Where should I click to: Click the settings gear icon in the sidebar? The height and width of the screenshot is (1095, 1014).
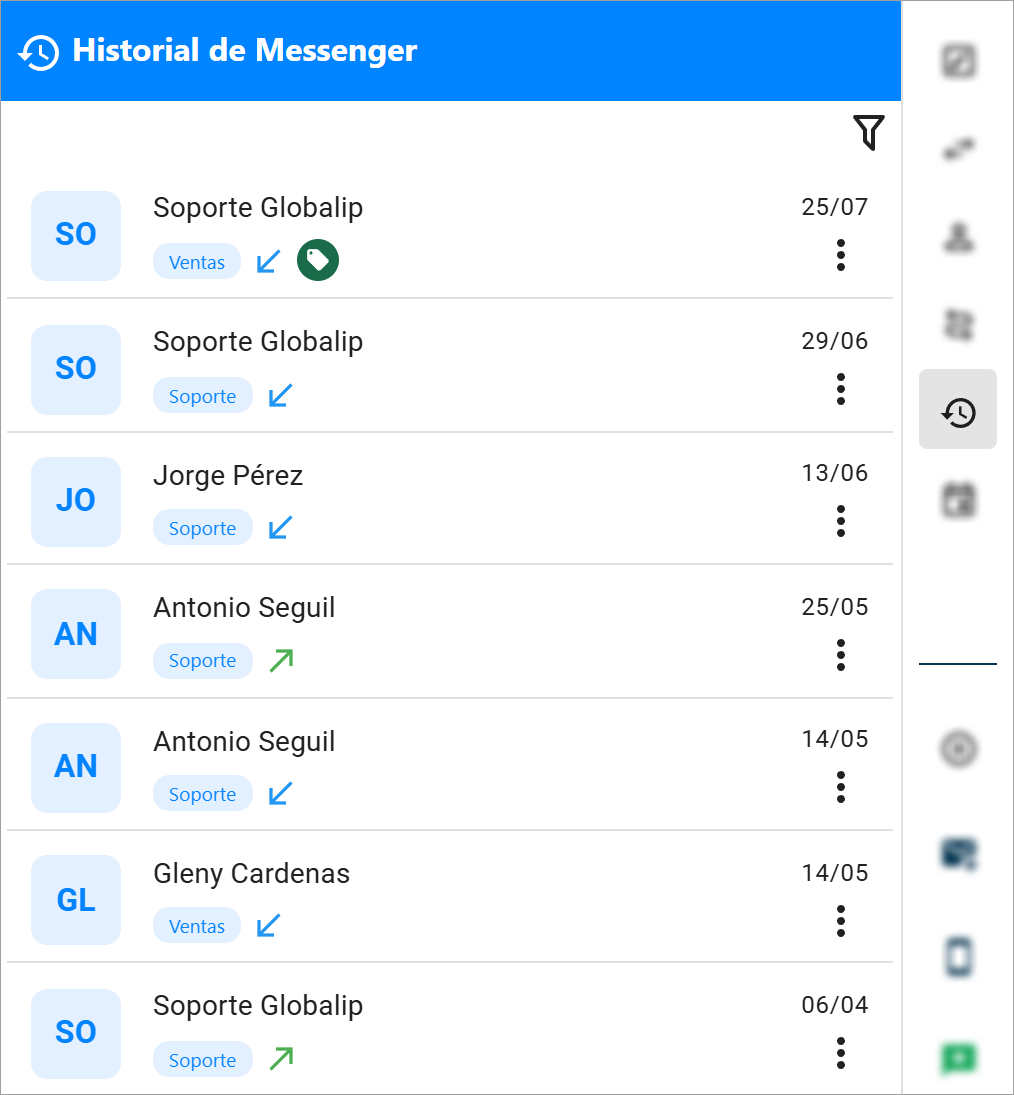[957, 747]
